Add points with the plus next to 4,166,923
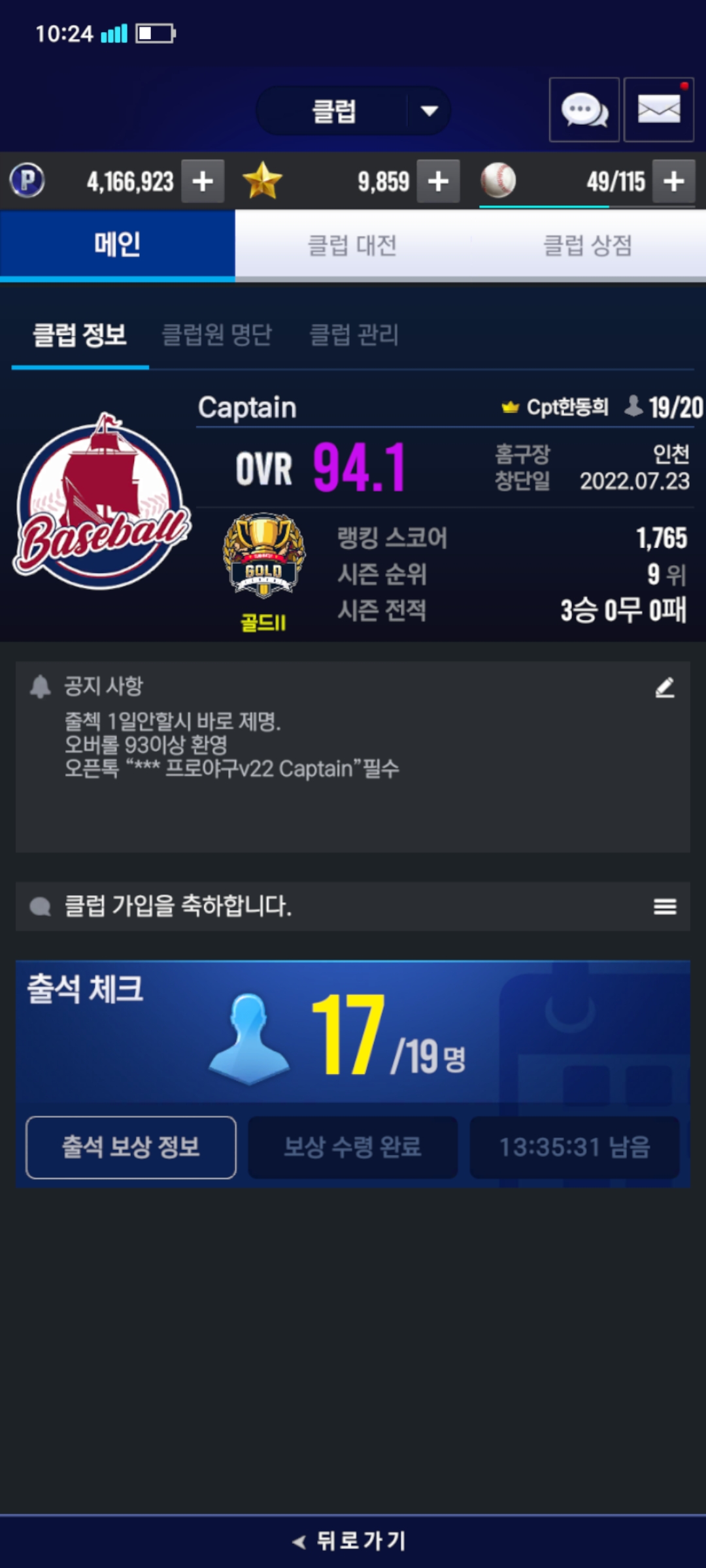The height and width of the screenshot is (1568, 706). [203, 181]
